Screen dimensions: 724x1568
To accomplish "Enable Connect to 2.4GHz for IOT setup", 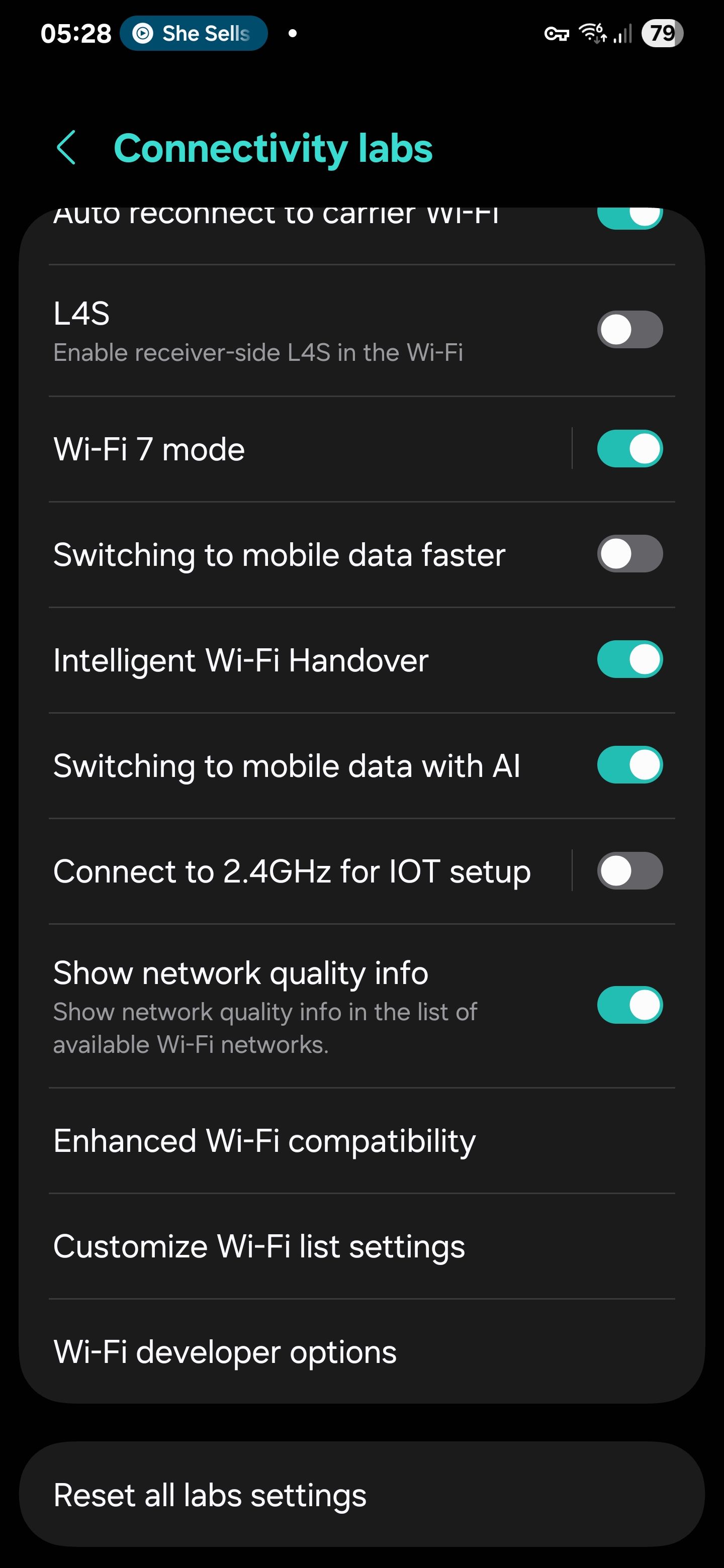I will tap(629, 870).
